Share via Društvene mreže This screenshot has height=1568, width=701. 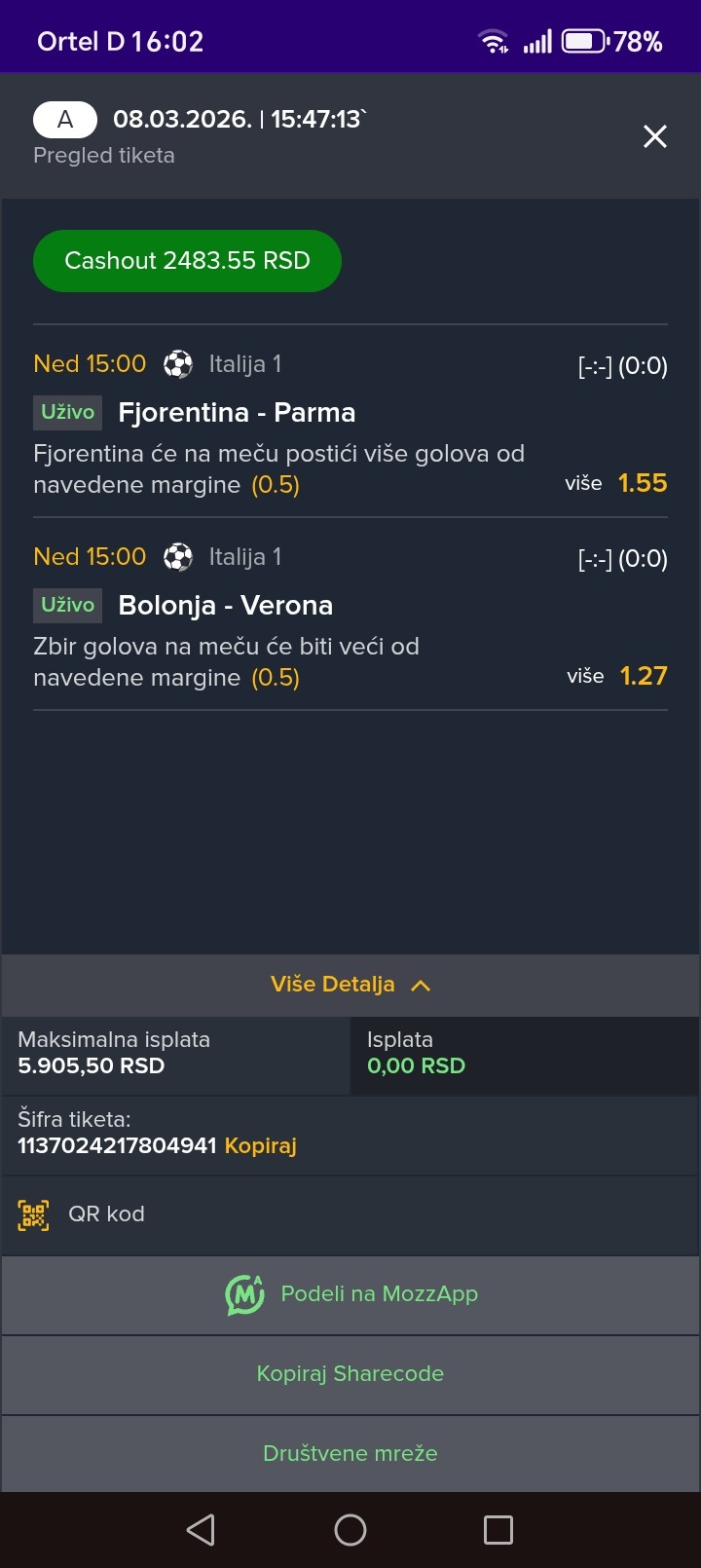(x=350, y=1453)
